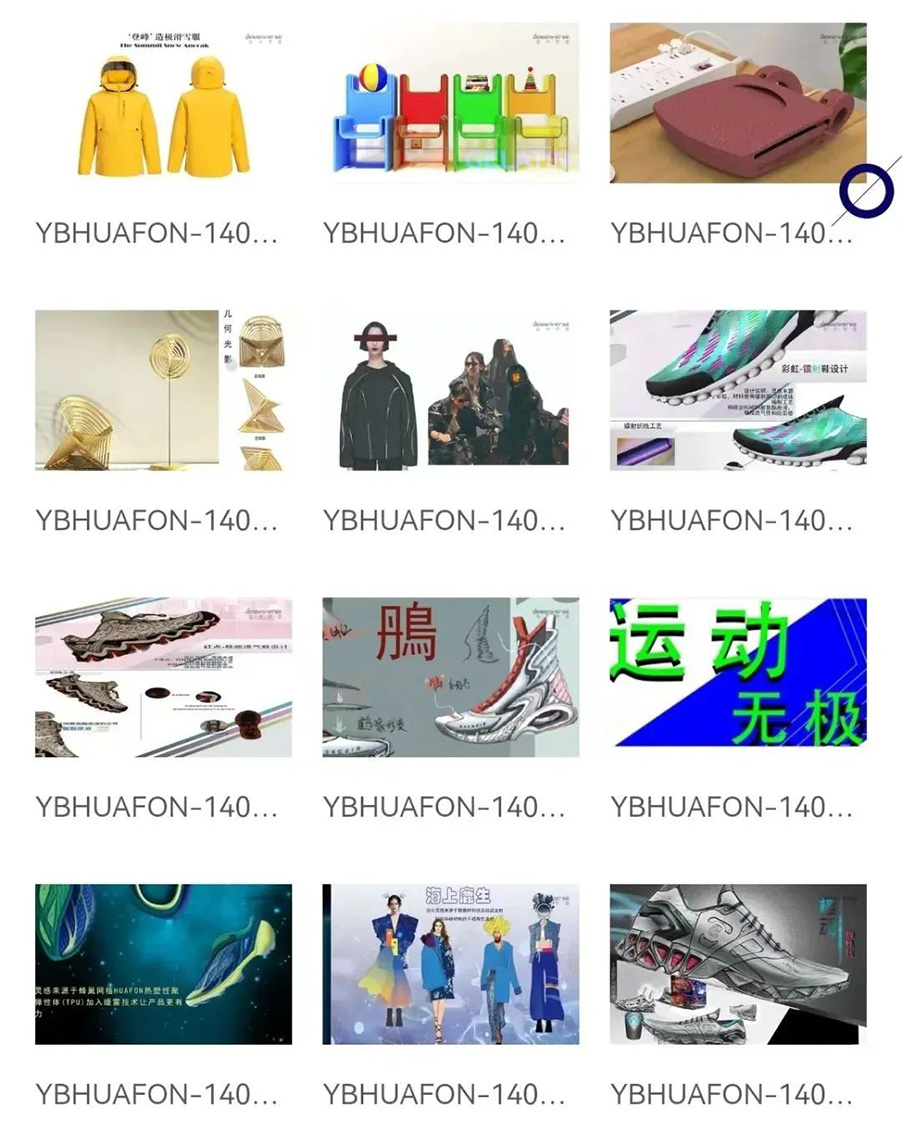Open the red and grey sneaker sketch image

(x=450, y=677)
